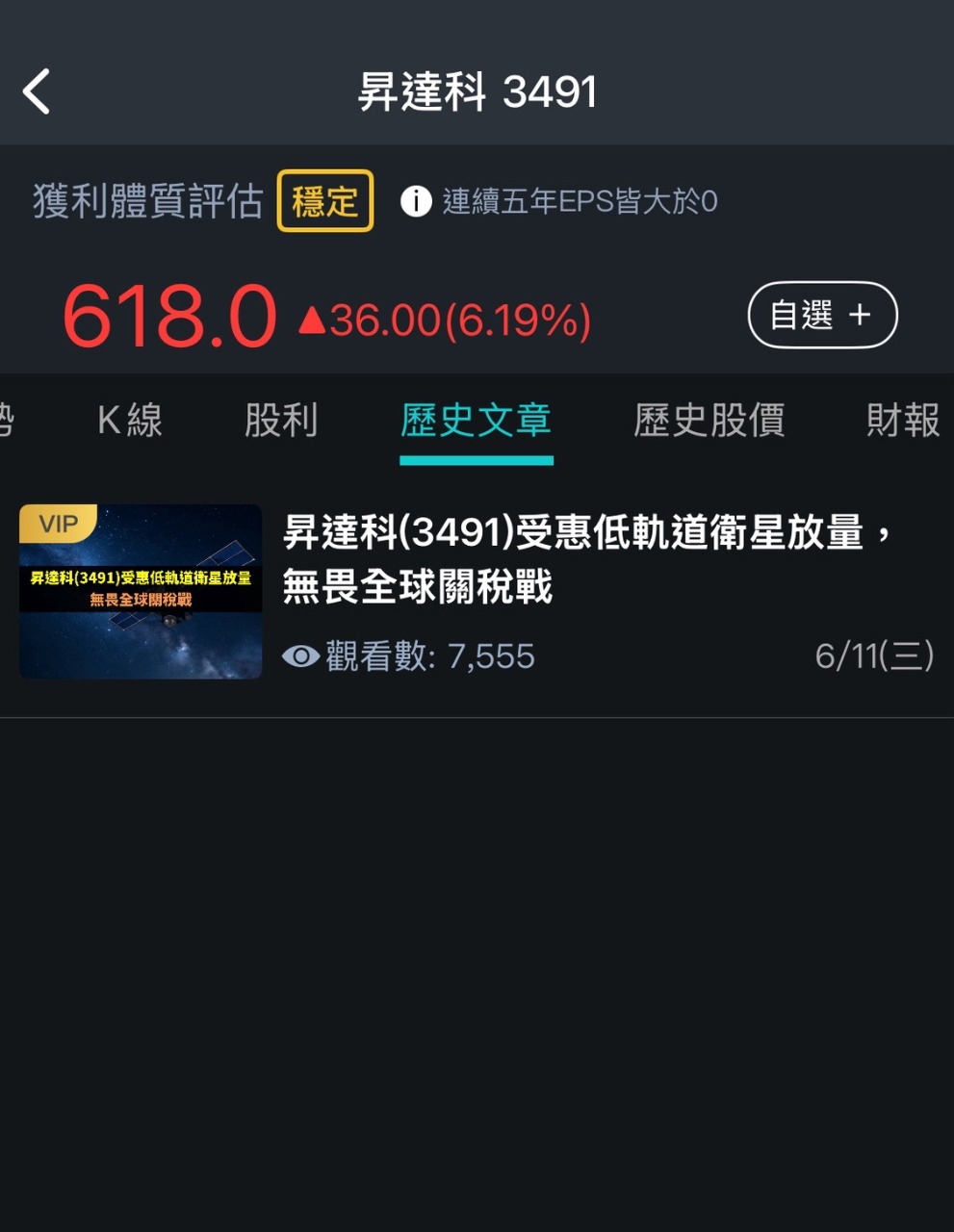Switch to the 歷史股價 tab
Viewport: 954px width, 1232px height.
709,421
